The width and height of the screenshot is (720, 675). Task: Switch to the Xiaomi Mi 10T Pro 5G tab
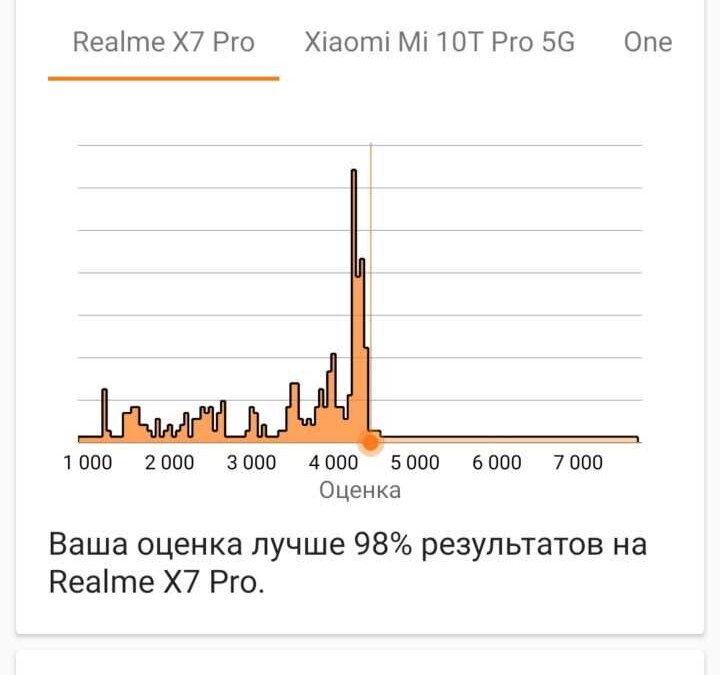pyautogui.click(x=439, y=43)
